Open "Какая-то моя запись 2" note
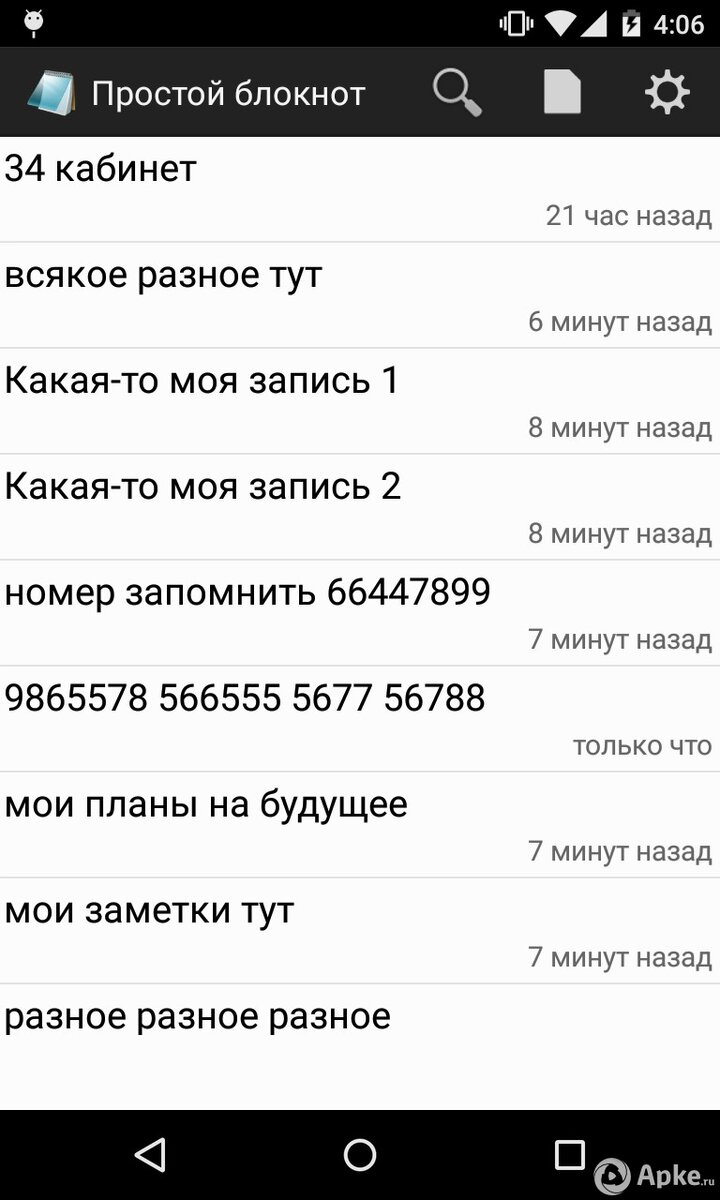 (360, 507)
